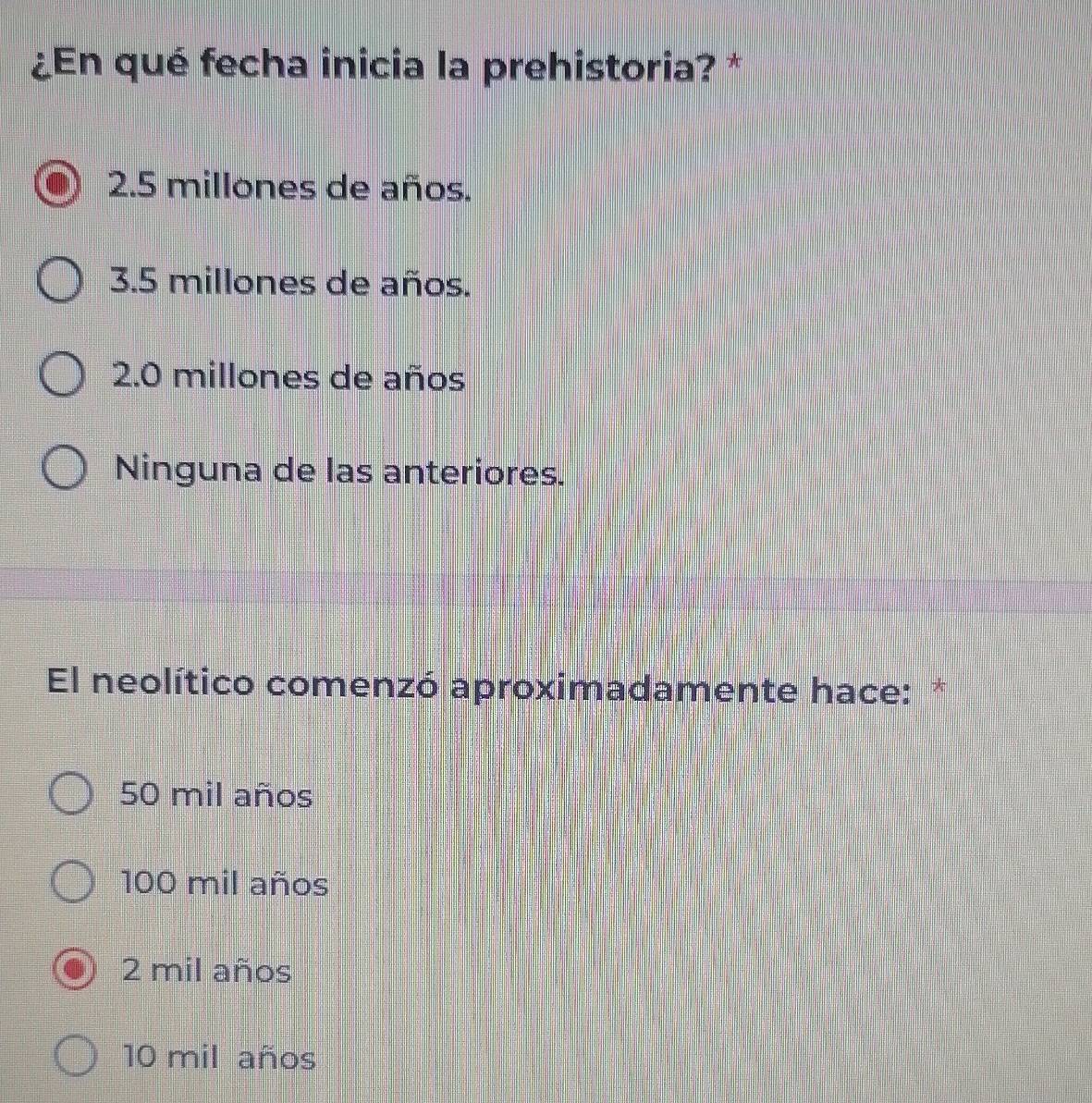Choose 3.5 millones de años answer
This screenshot has width=1092, height=1103.
coord(61,282)
